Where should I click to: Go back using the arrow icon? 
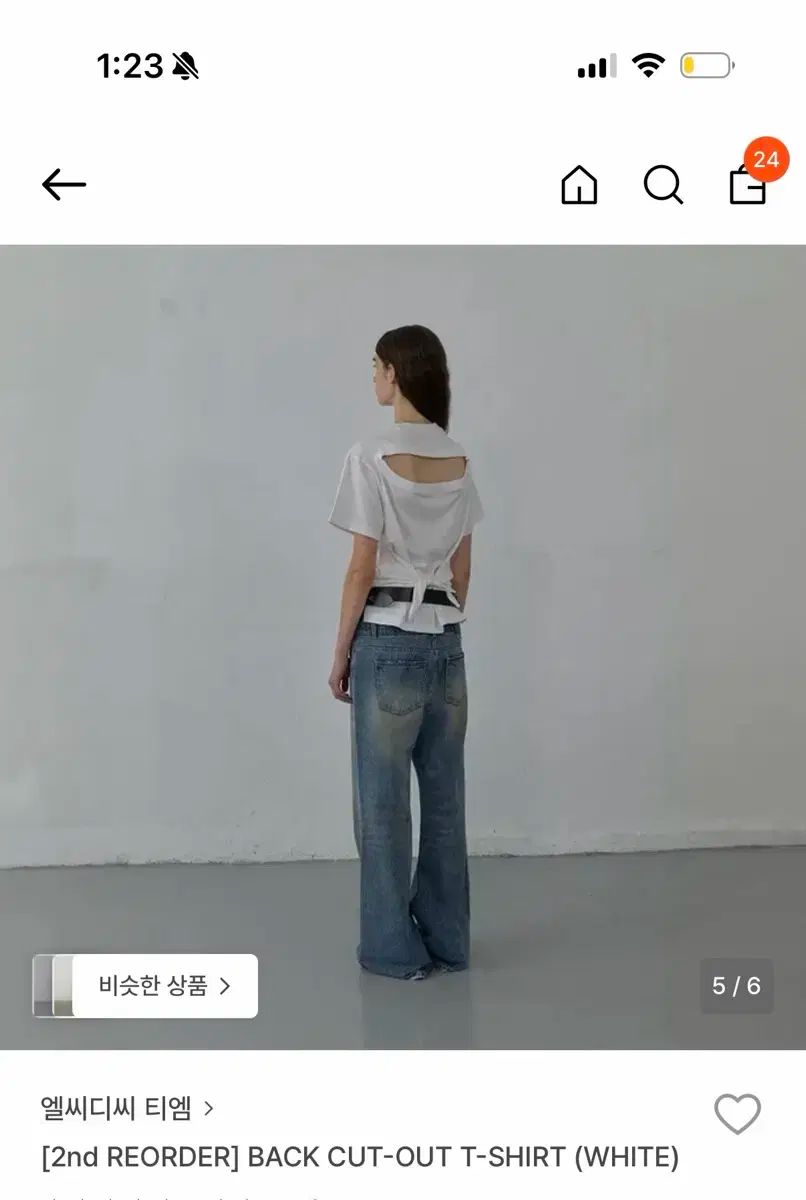[64, 185]
